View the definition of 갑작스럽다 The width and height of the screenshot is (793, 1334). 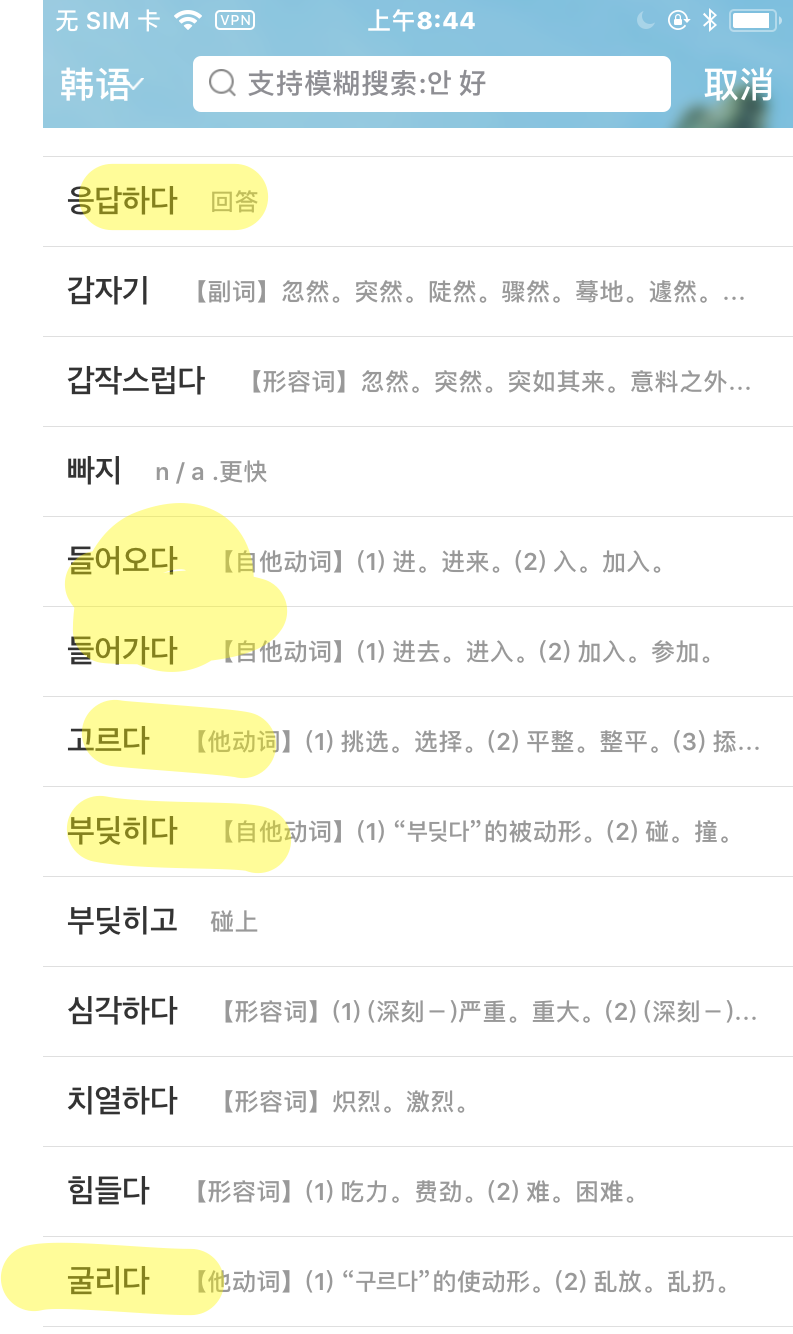pos(400,381)
